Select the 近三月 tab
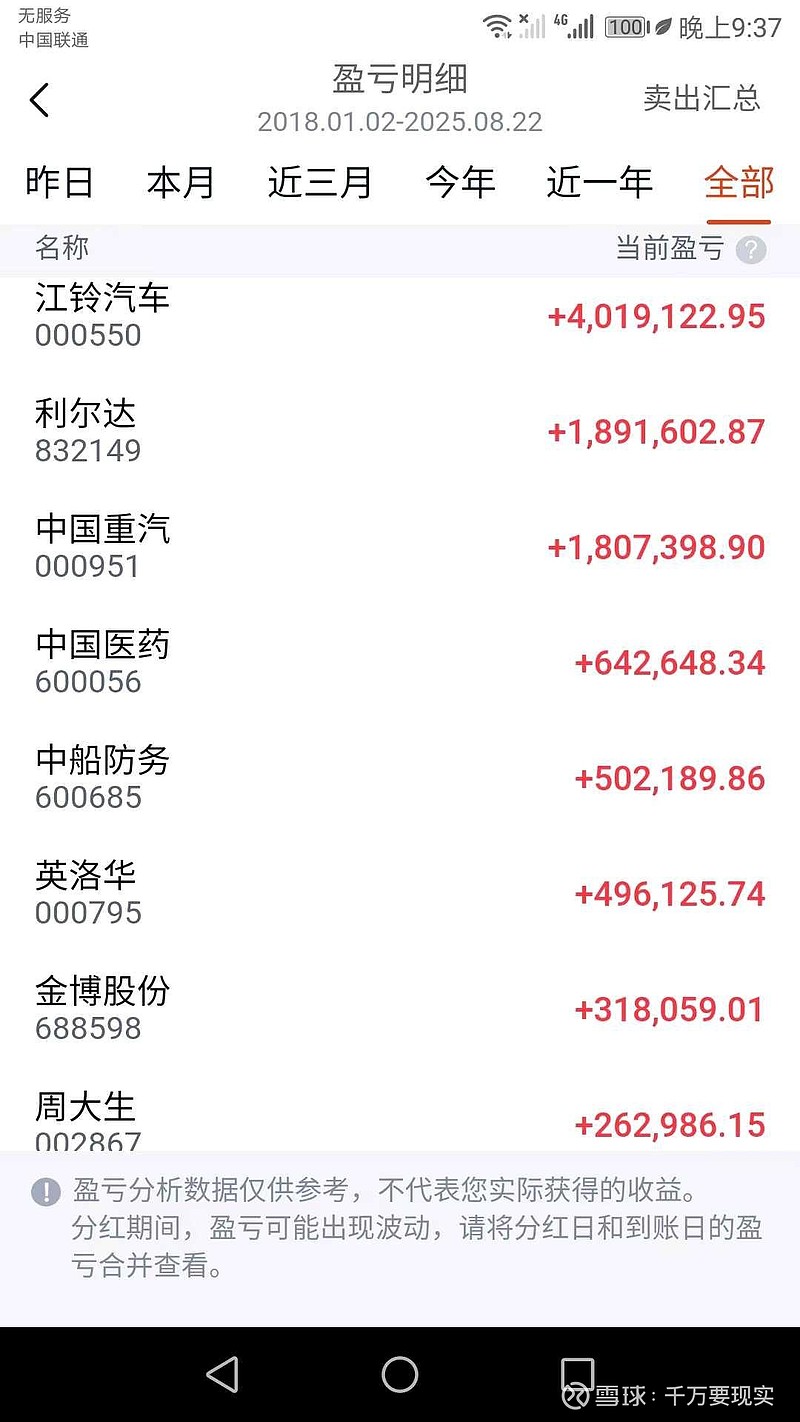Viewport: 800px width, 1422px height. (320, 183)
